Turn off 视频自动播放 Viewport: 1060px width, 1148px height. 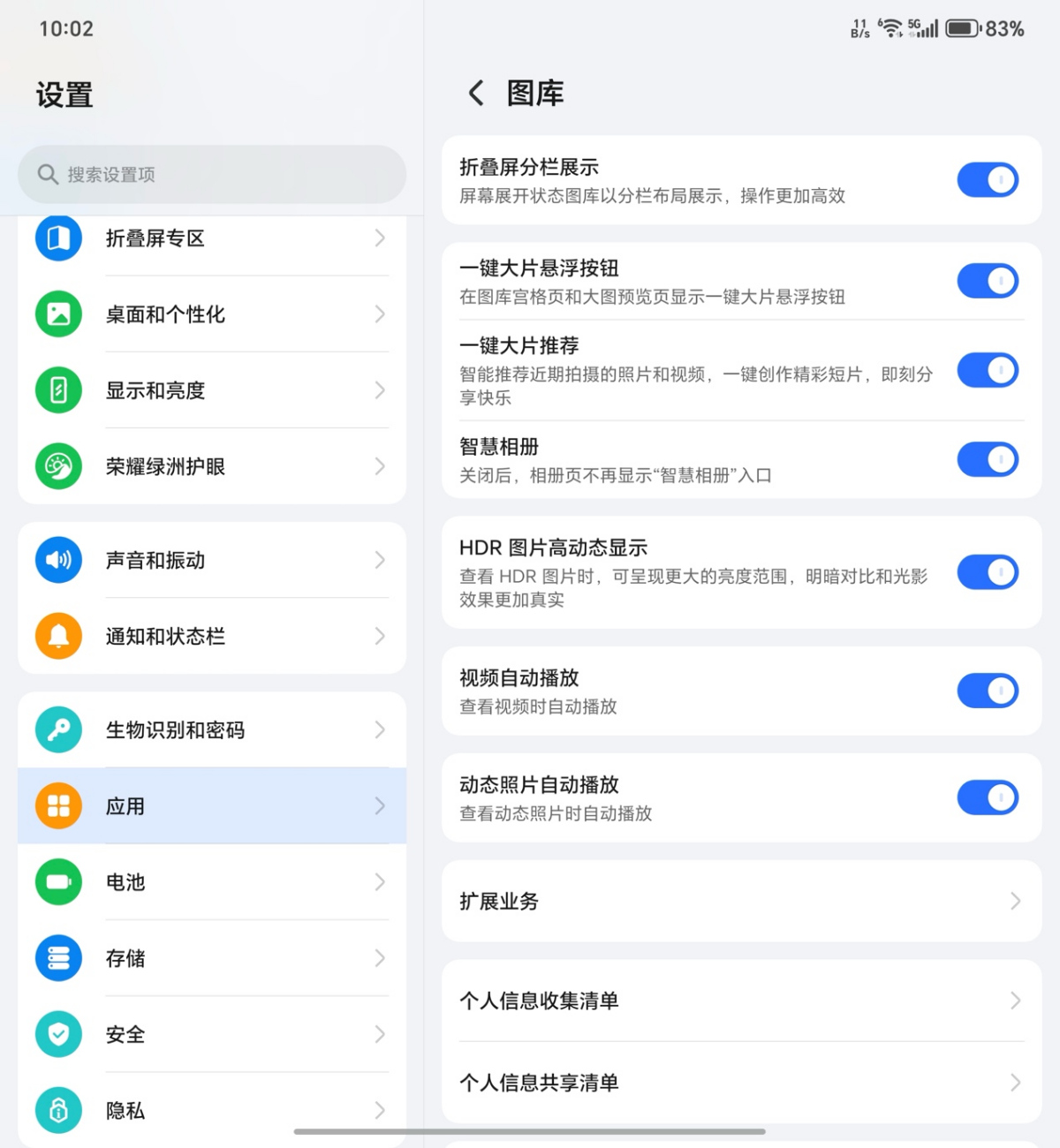[988, 691]
